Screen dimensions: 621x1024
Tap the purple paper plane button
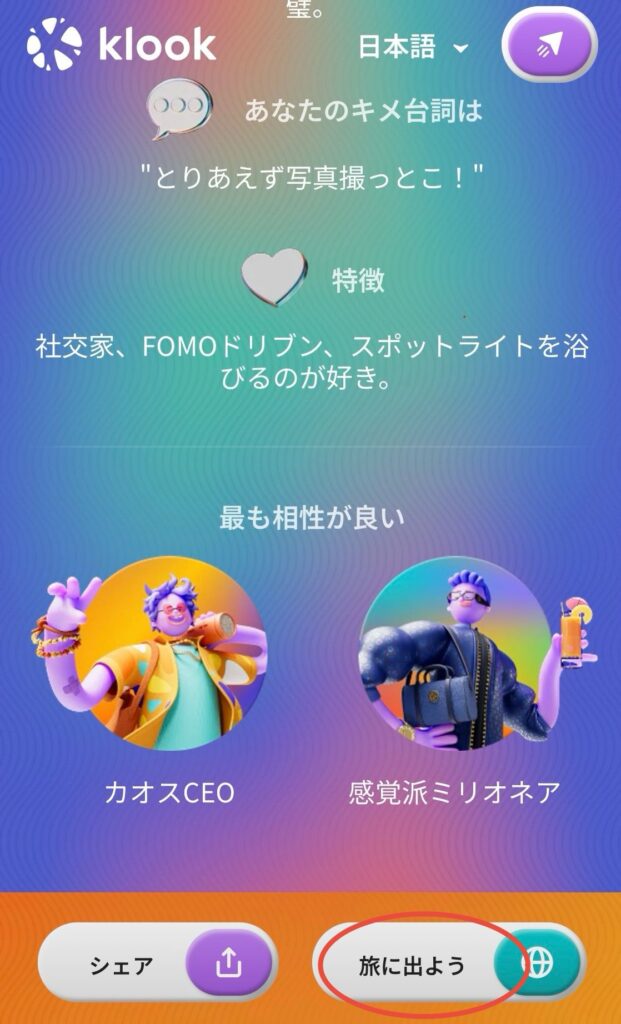click(x=550, y=45)
